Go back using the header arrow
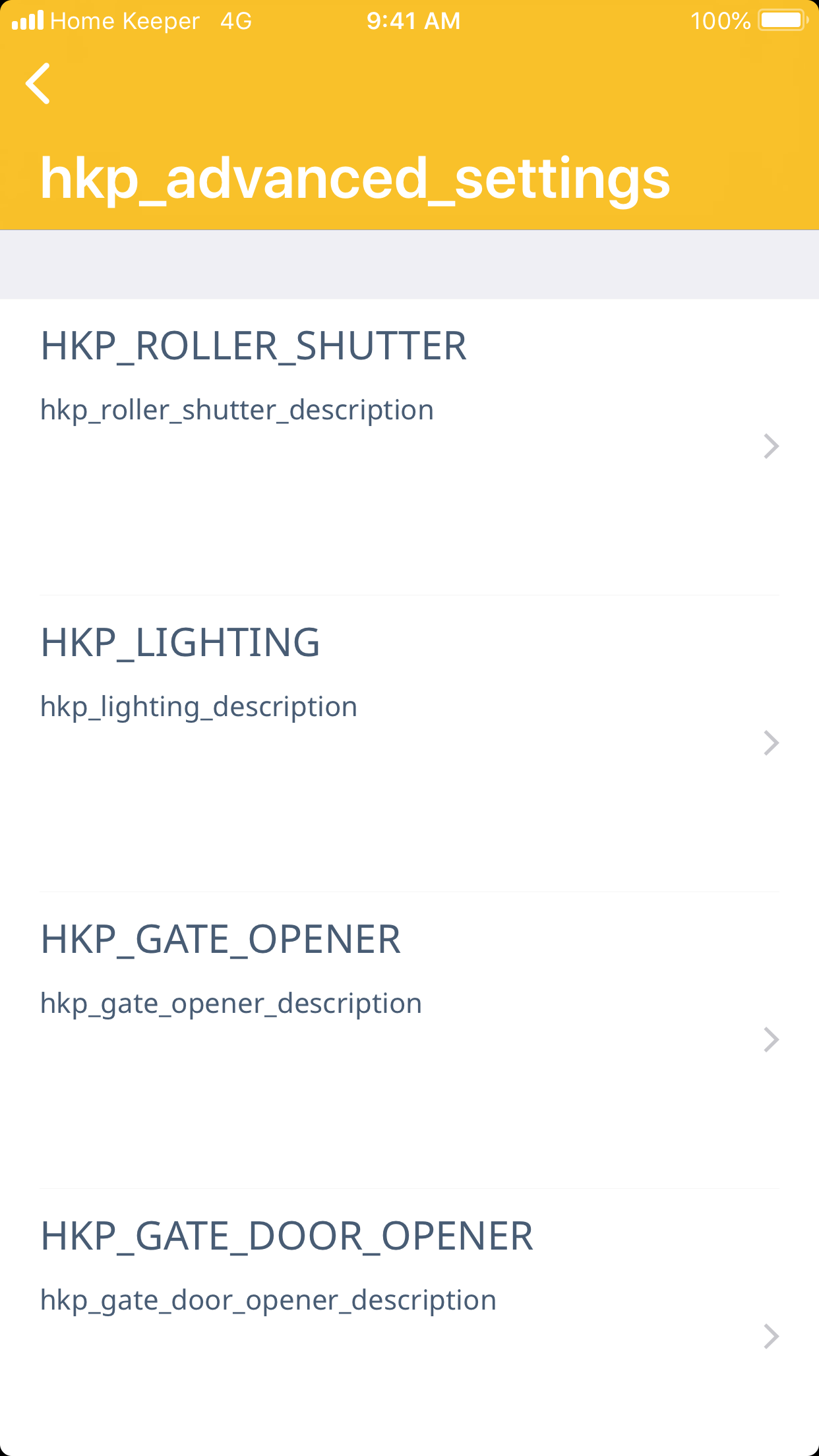Screen dimensions: 819x1456 click(38, 84)
